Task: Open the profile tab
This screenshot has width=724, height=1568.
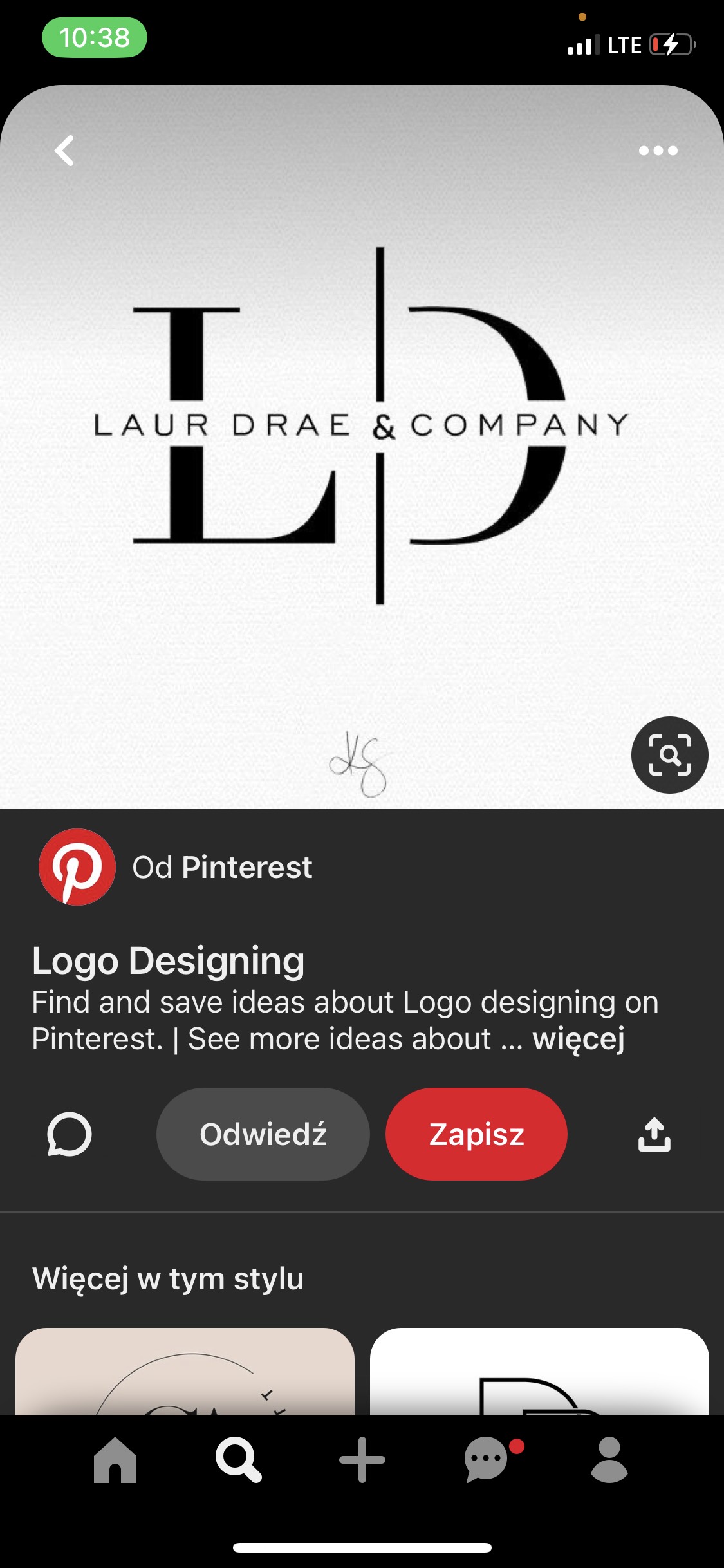Action: point(609,1459)
